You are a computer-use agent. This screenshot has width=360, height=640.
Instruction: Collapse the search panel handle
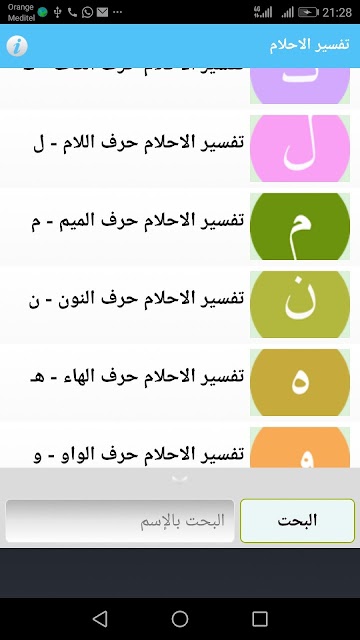180,478
